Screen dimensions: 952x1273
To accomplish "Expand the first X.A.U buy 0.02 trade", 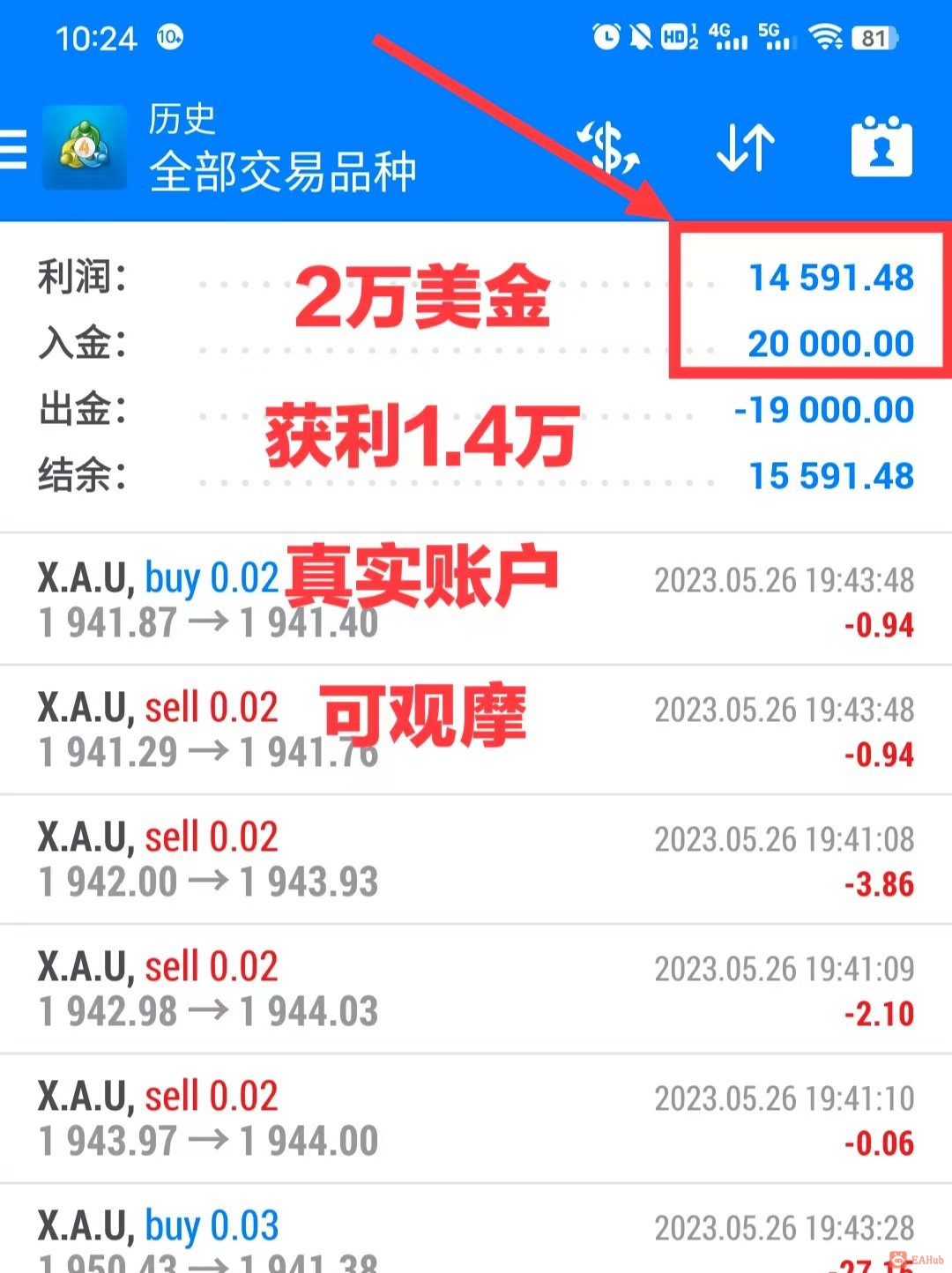I will (353, 598).
